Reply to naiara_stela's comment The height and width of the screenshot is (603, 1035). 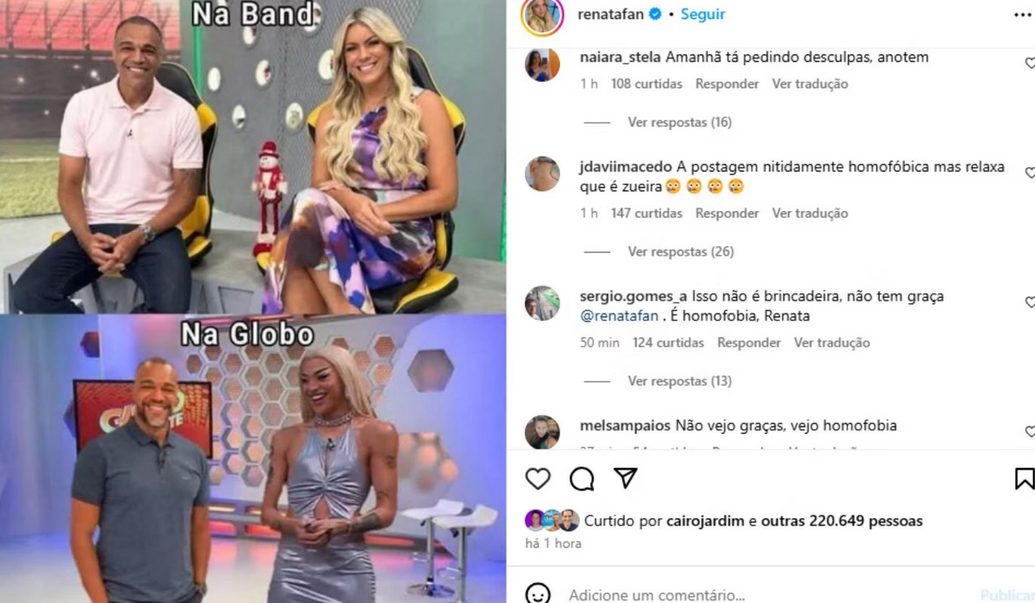point(727,84)
